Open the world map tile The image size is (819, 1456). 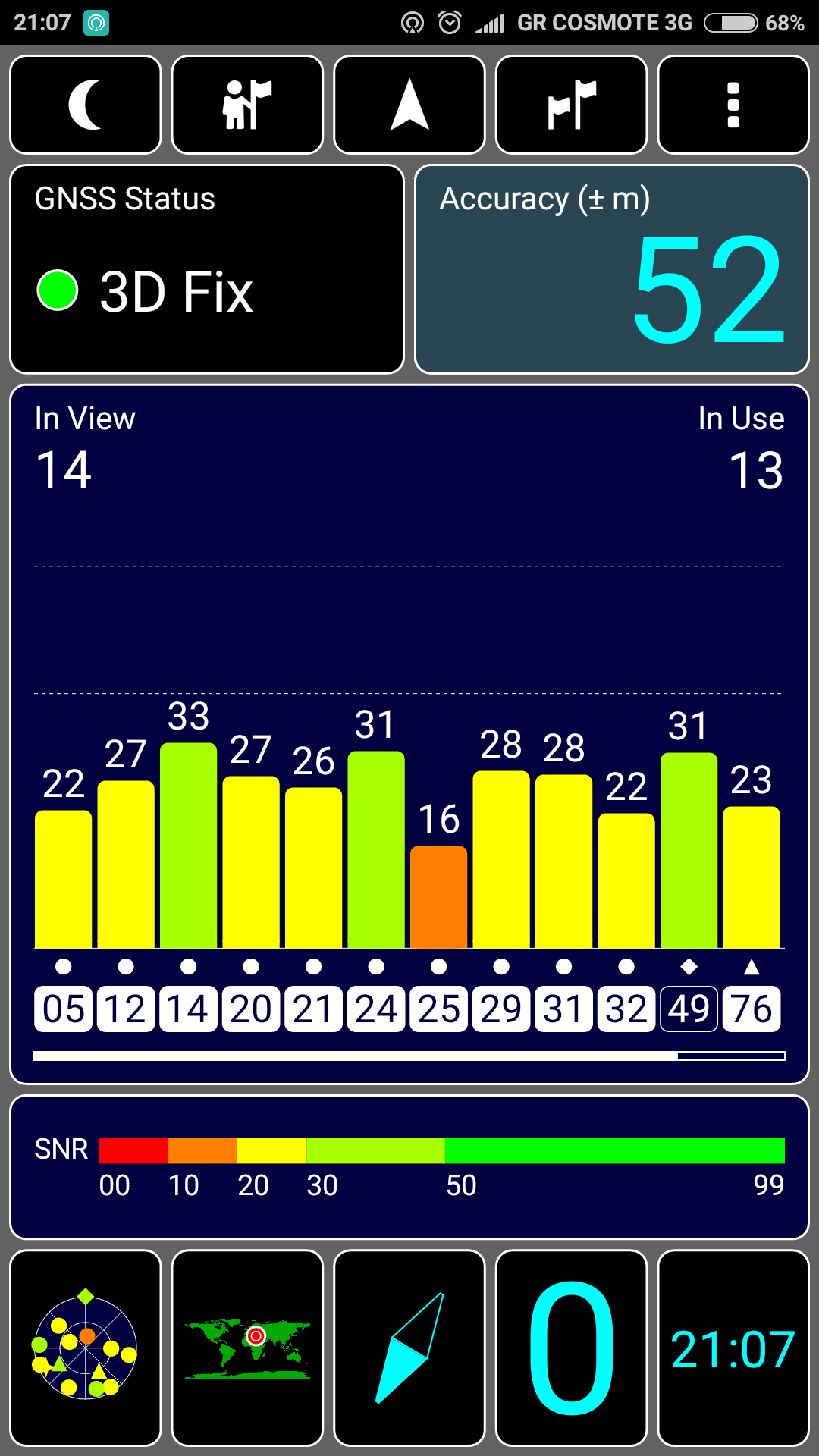click(247, 1348)
